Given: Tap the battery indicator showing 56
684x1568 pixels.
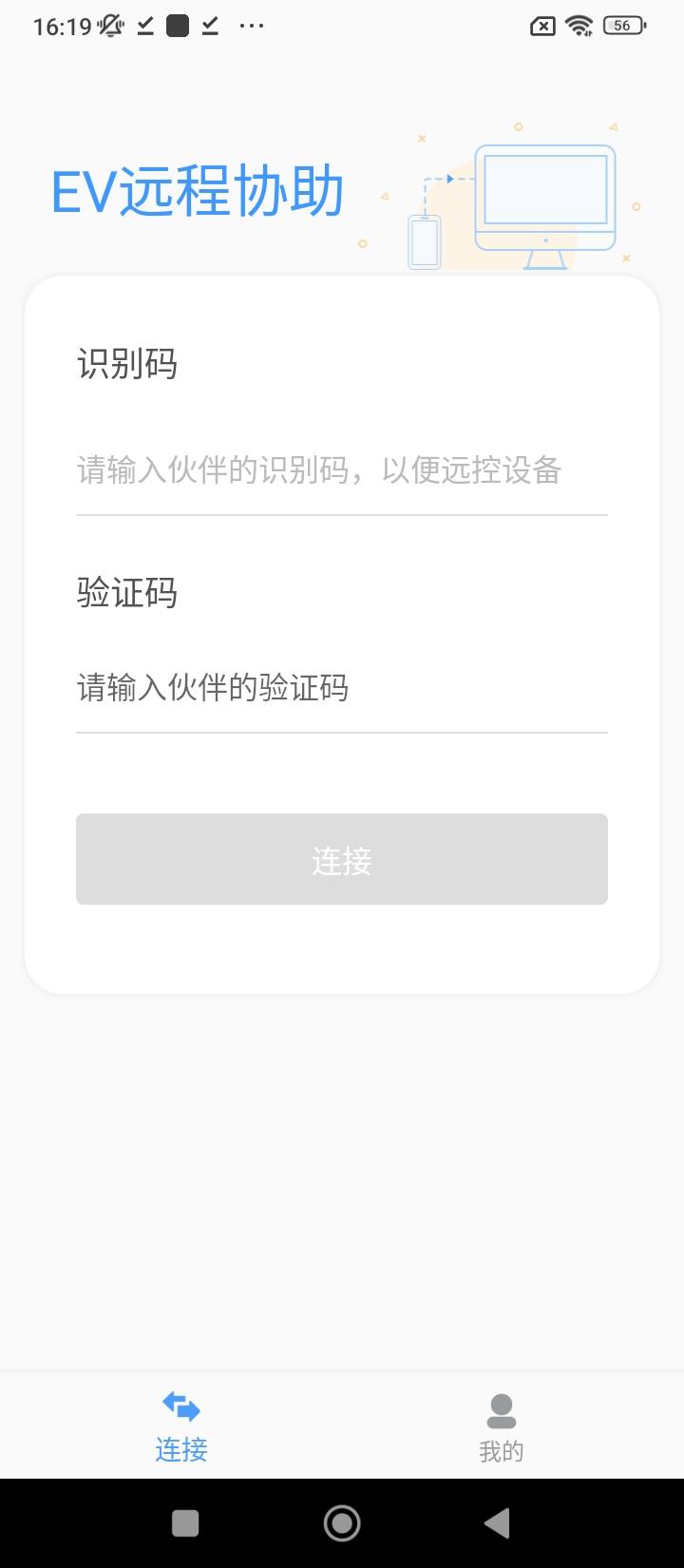Looking at the screenshot, I should 621,26.
